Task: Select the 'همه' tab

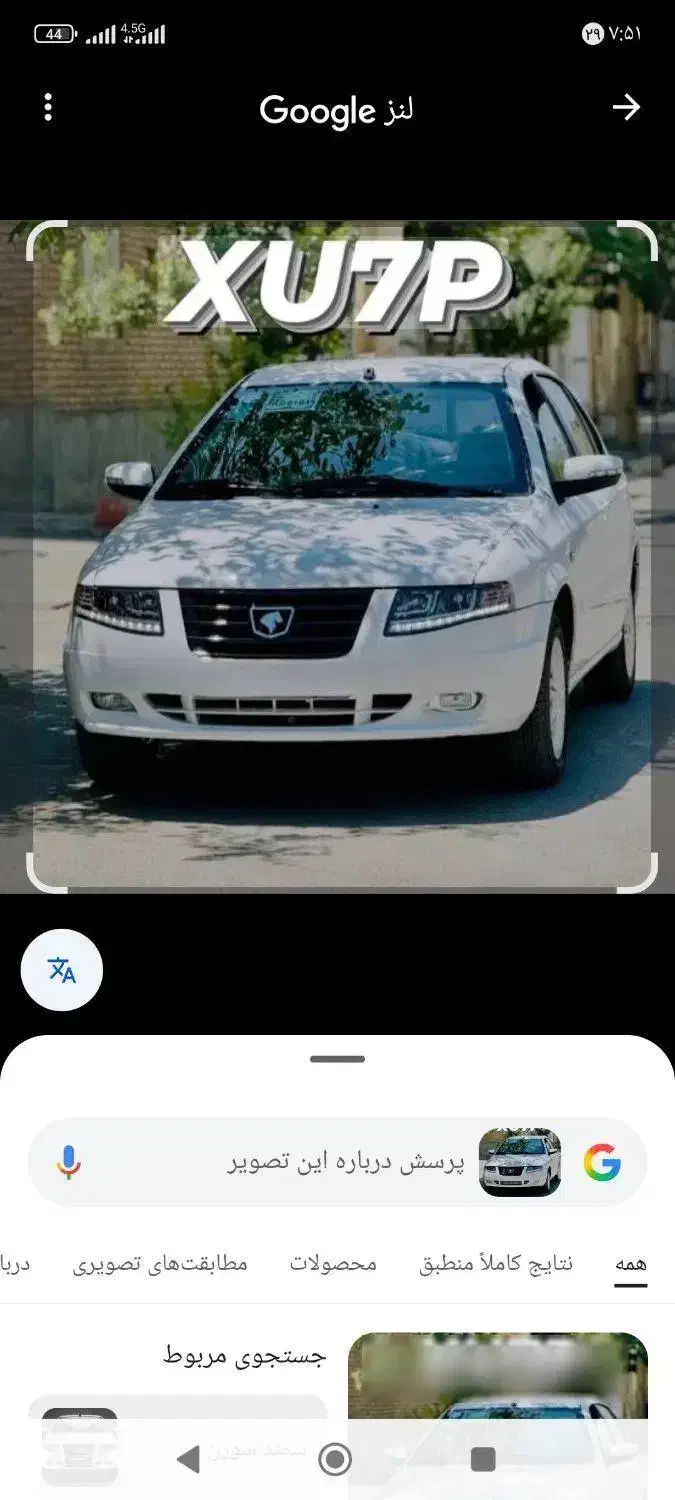Action: click(630, 1264)
